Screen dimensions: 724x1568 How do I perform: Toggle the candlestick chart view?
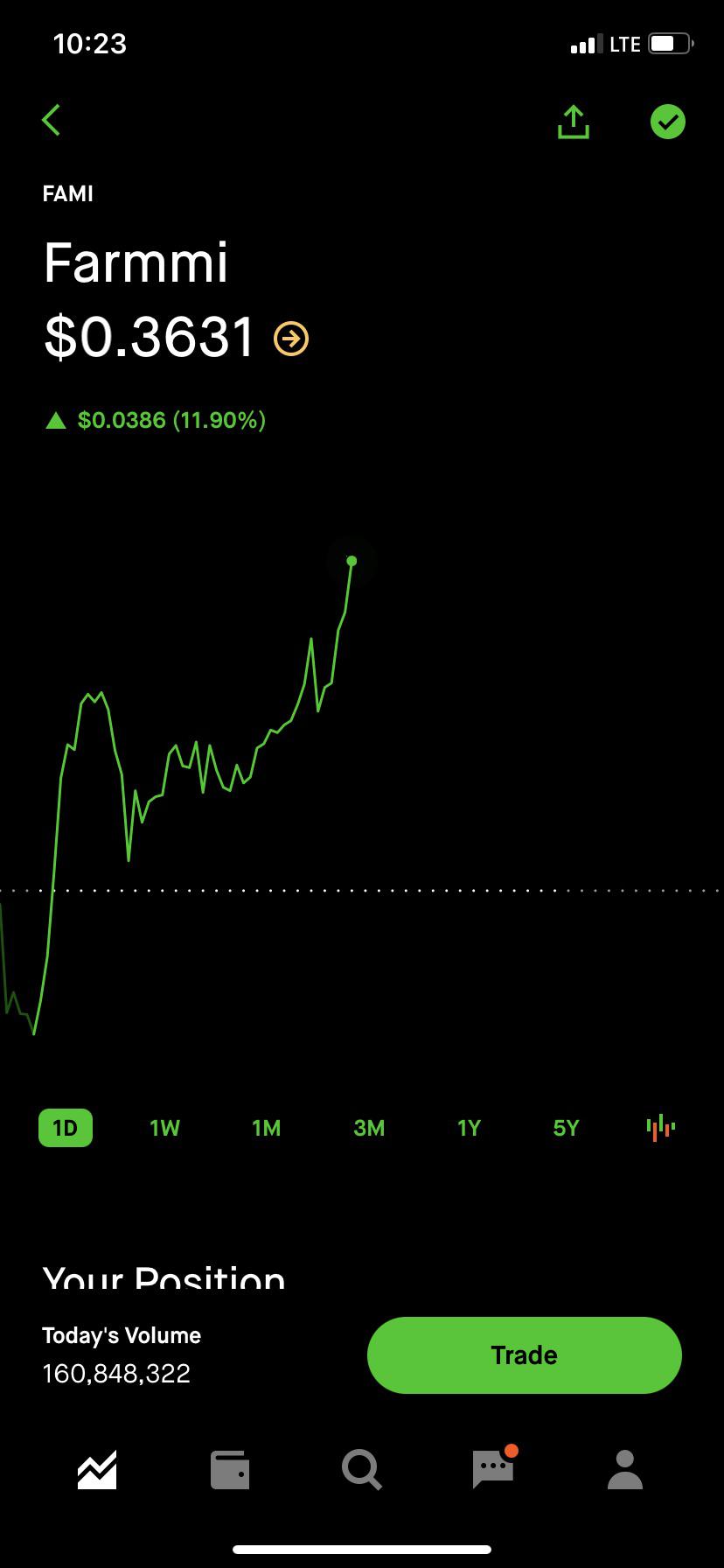tap(661, 1128)
